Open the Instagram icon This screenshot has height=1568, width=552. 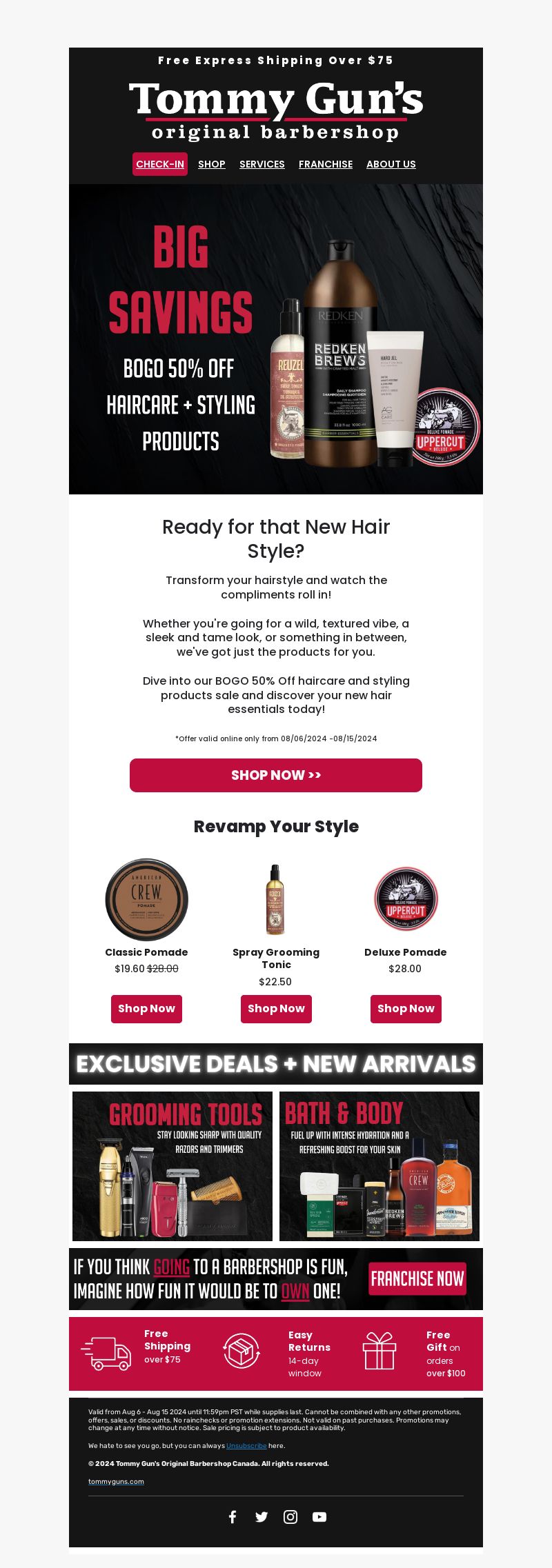tap(290, 1517)
